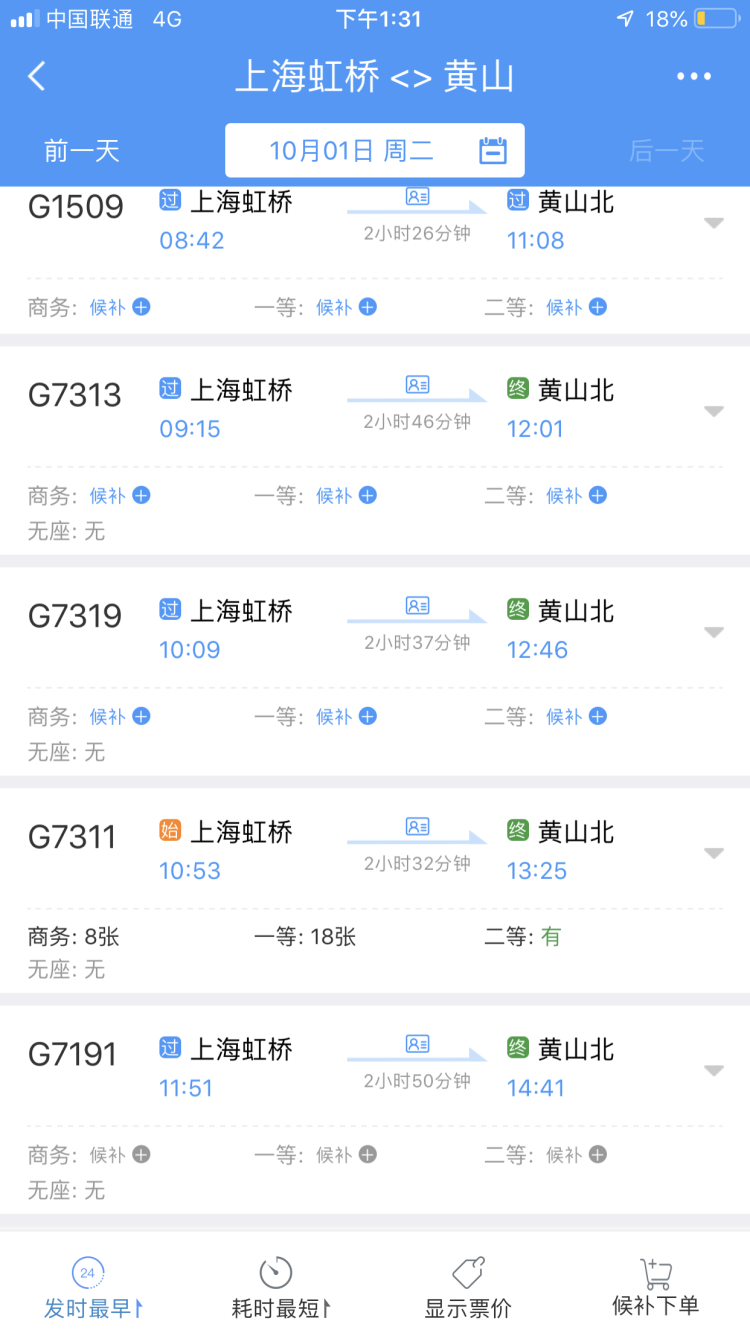
Task: Join 商务 waitlist for train G7319
Action: pos(141,716)
